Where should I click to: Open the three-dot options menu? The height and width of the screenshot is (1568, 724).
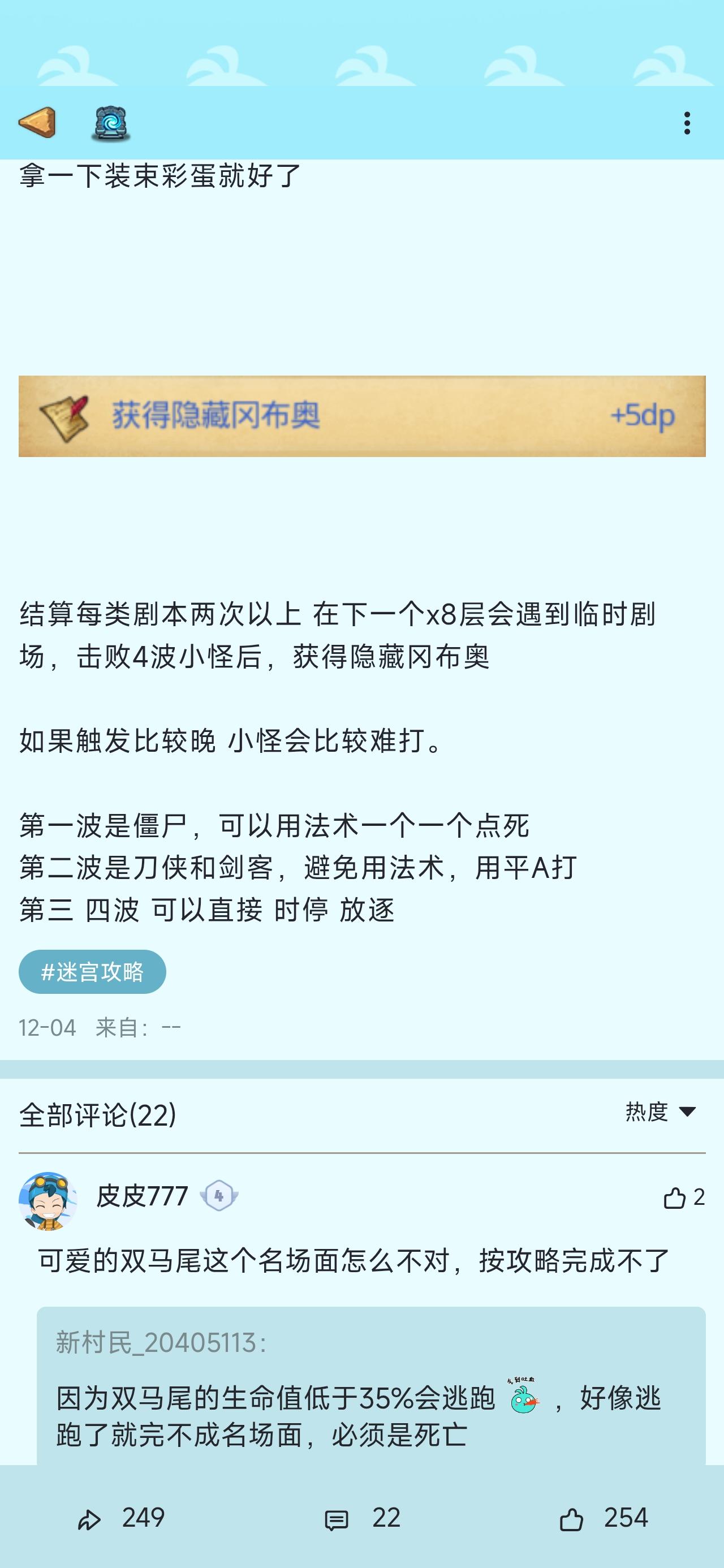(x=688, y=123)
